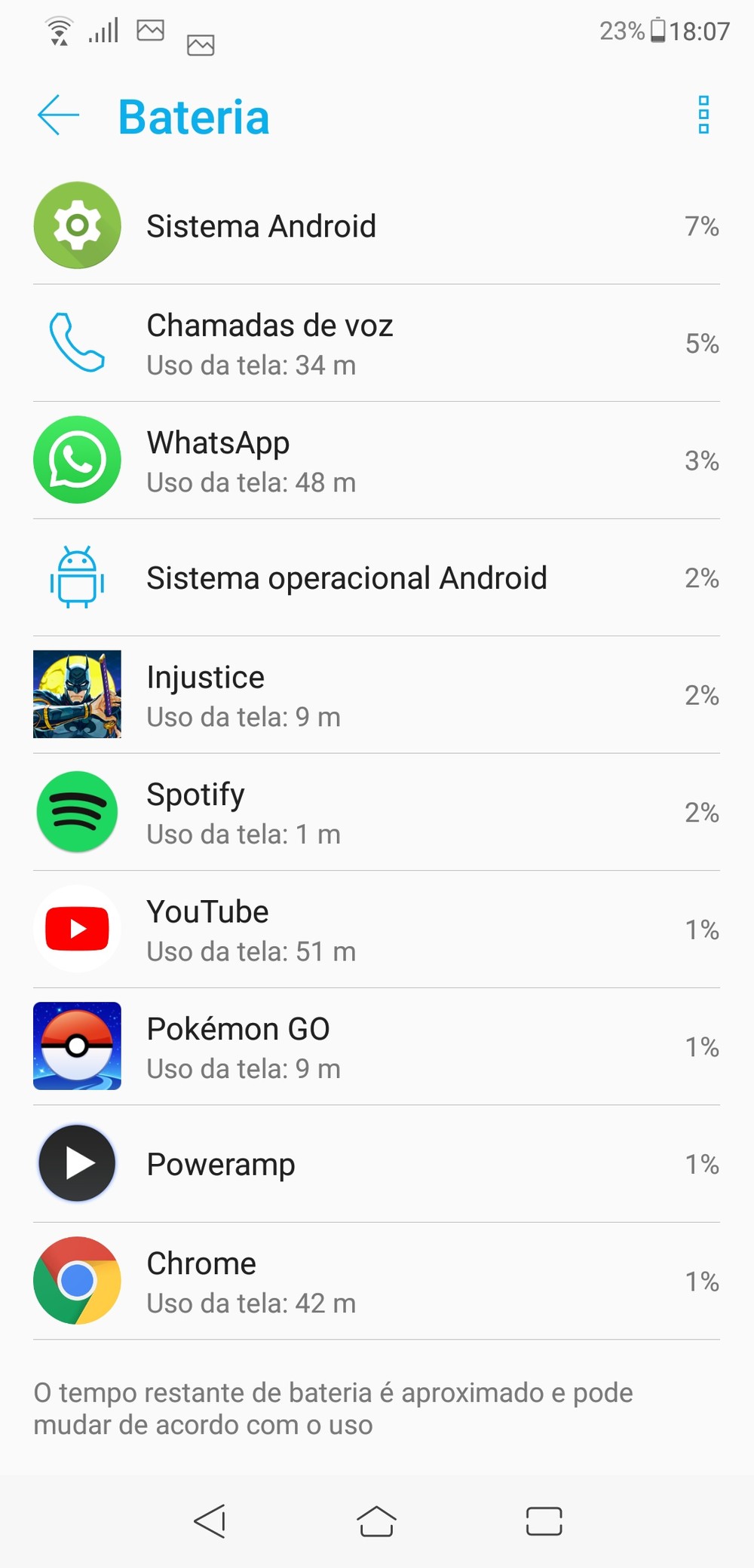This screenshot has width=754, height=1568.
Task: Open the three-dot overflow menu
Action: tap(703, 115)
